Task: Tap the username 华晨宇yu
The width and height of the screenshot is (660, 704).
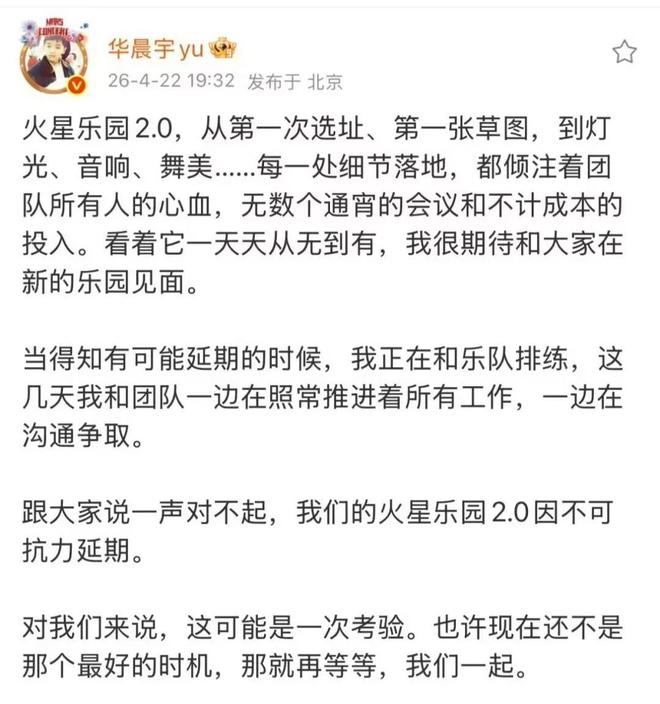Action: (x=157, y=49)
